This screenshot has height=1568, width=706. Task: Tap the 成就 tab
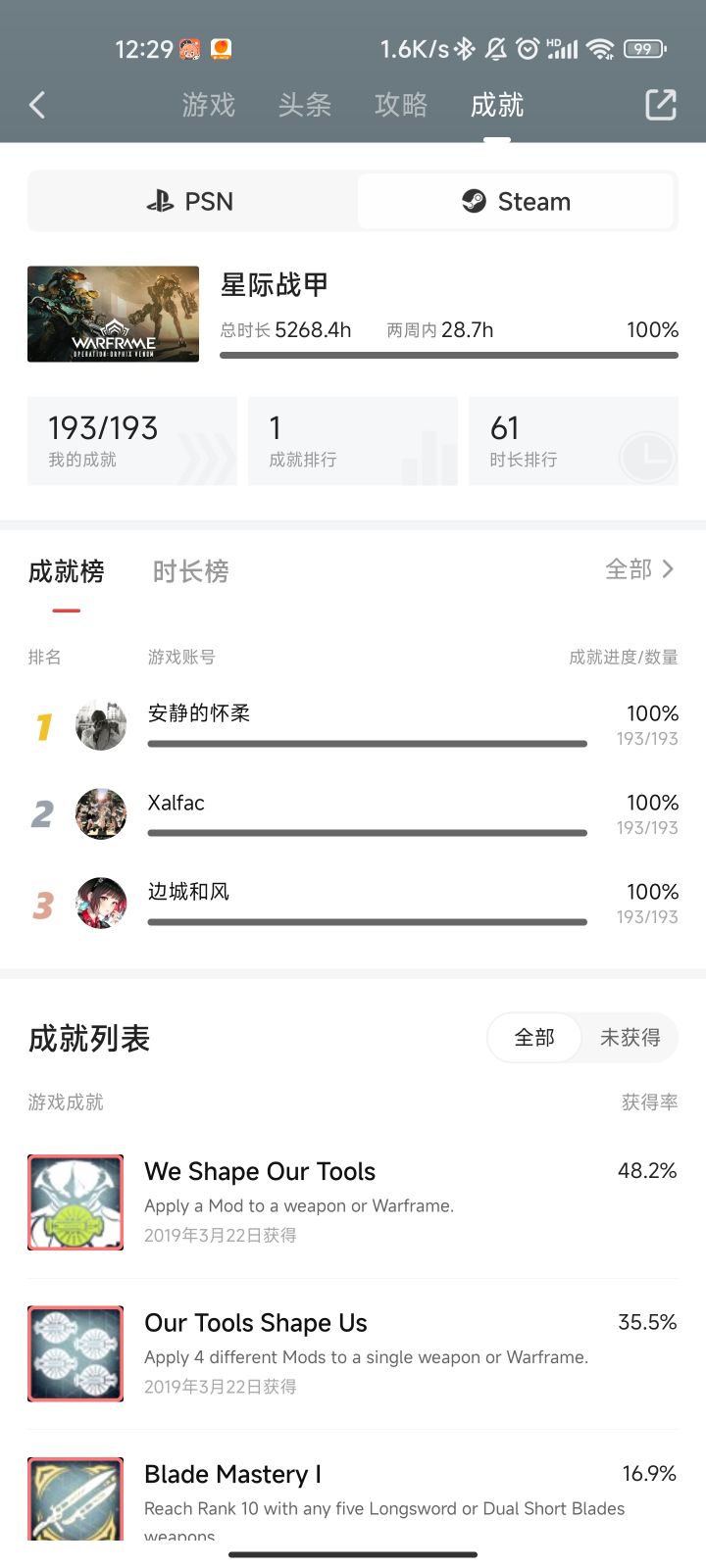click(x=496, y=105)
